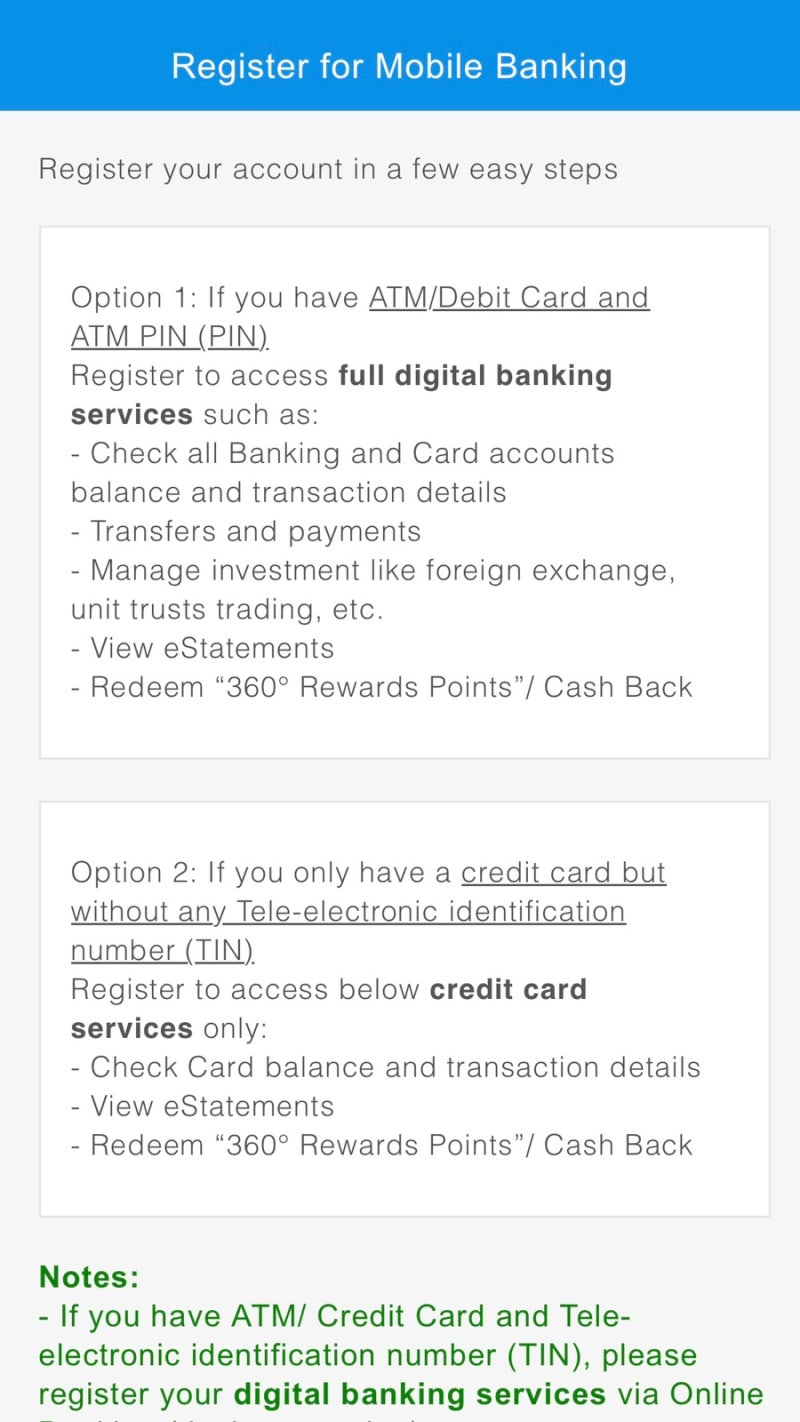Tap the Redeem Cash Back line in Option 2

(x=381, y=1145)
